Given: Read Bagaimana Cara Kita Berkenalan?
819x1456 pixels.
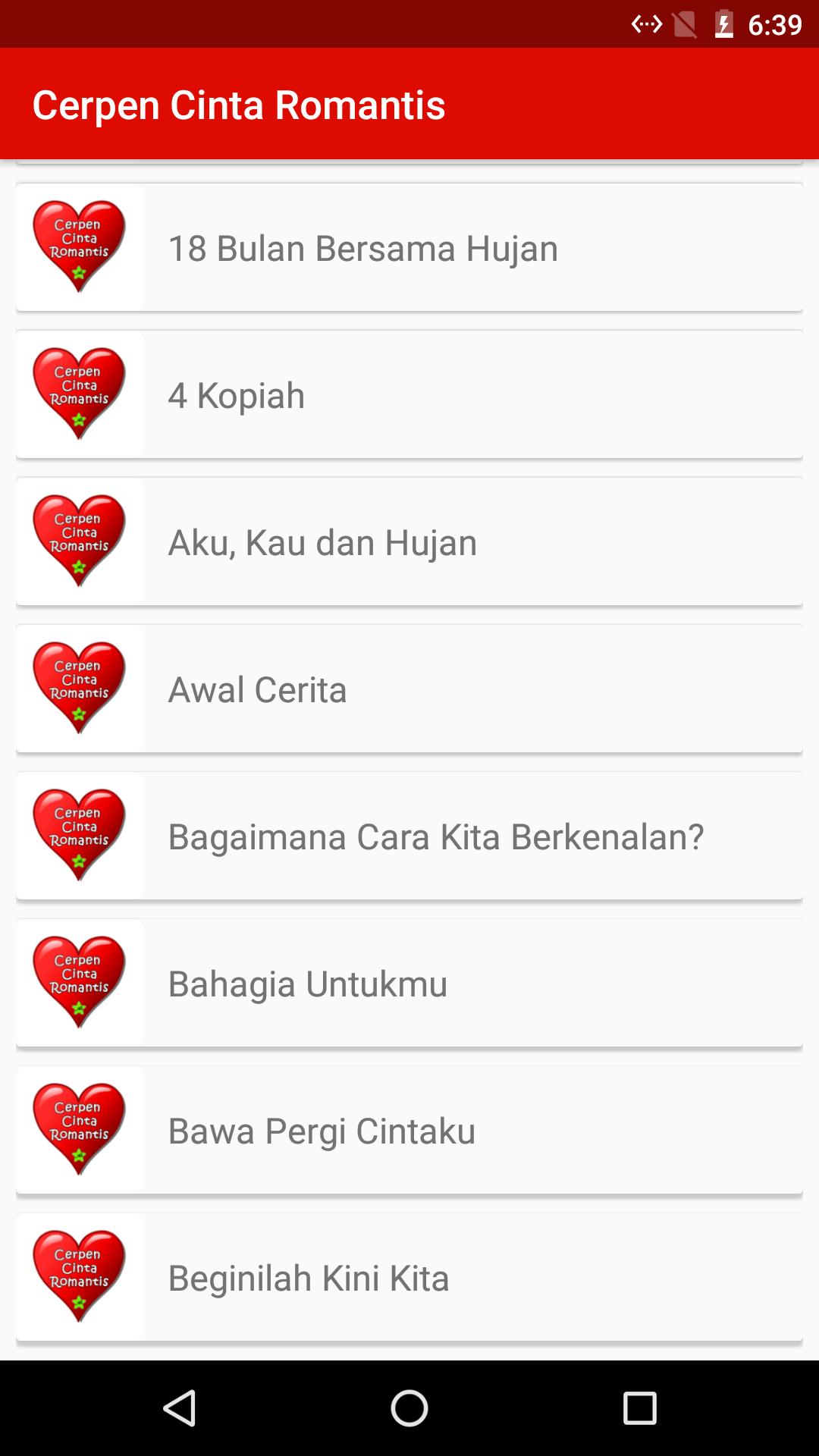Looking at the screenshot, I should (409, 836).
